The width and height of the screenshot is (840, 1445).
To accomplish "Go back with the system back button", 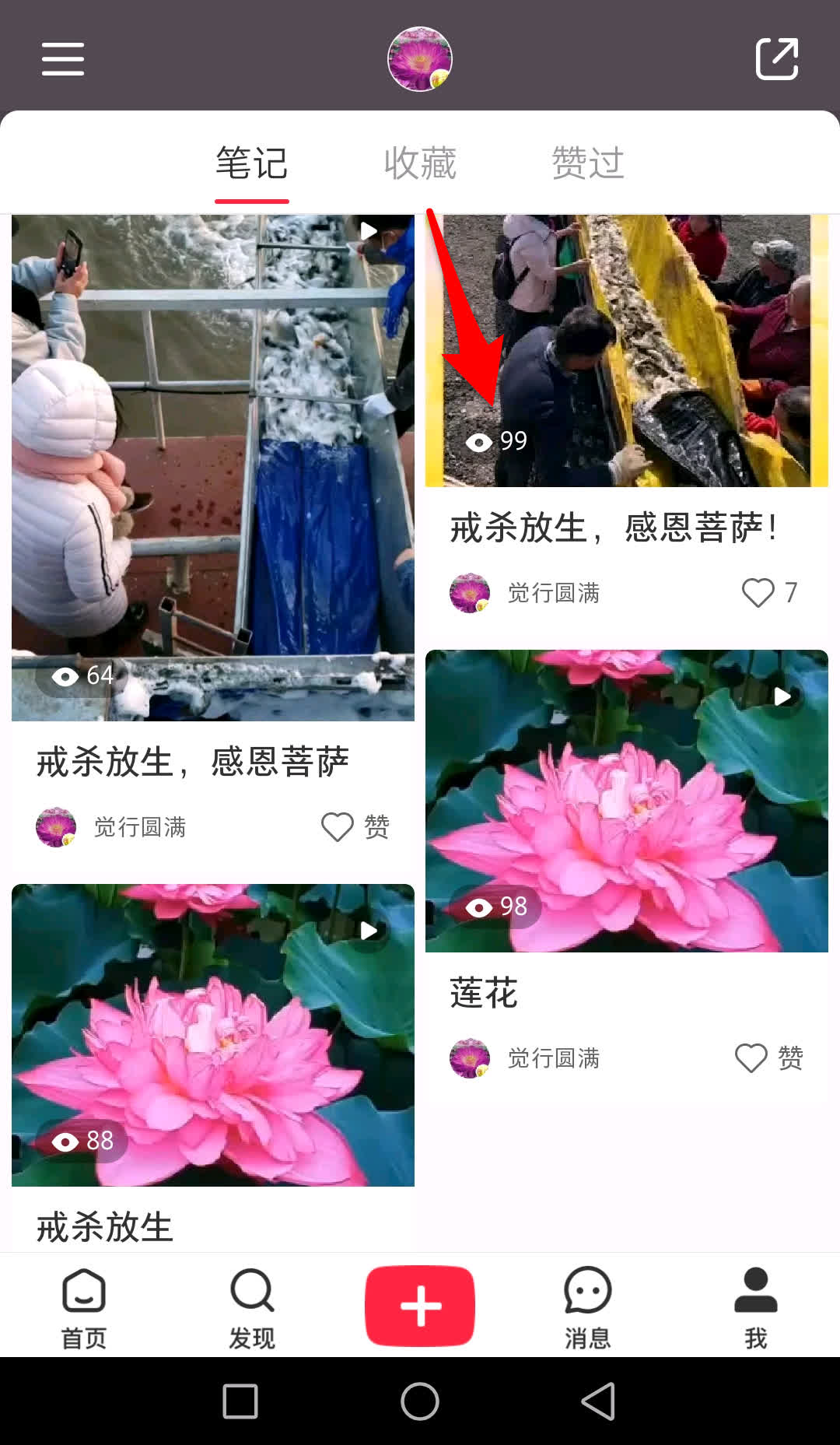I will pyautogui.click(x=599, y=1401).
